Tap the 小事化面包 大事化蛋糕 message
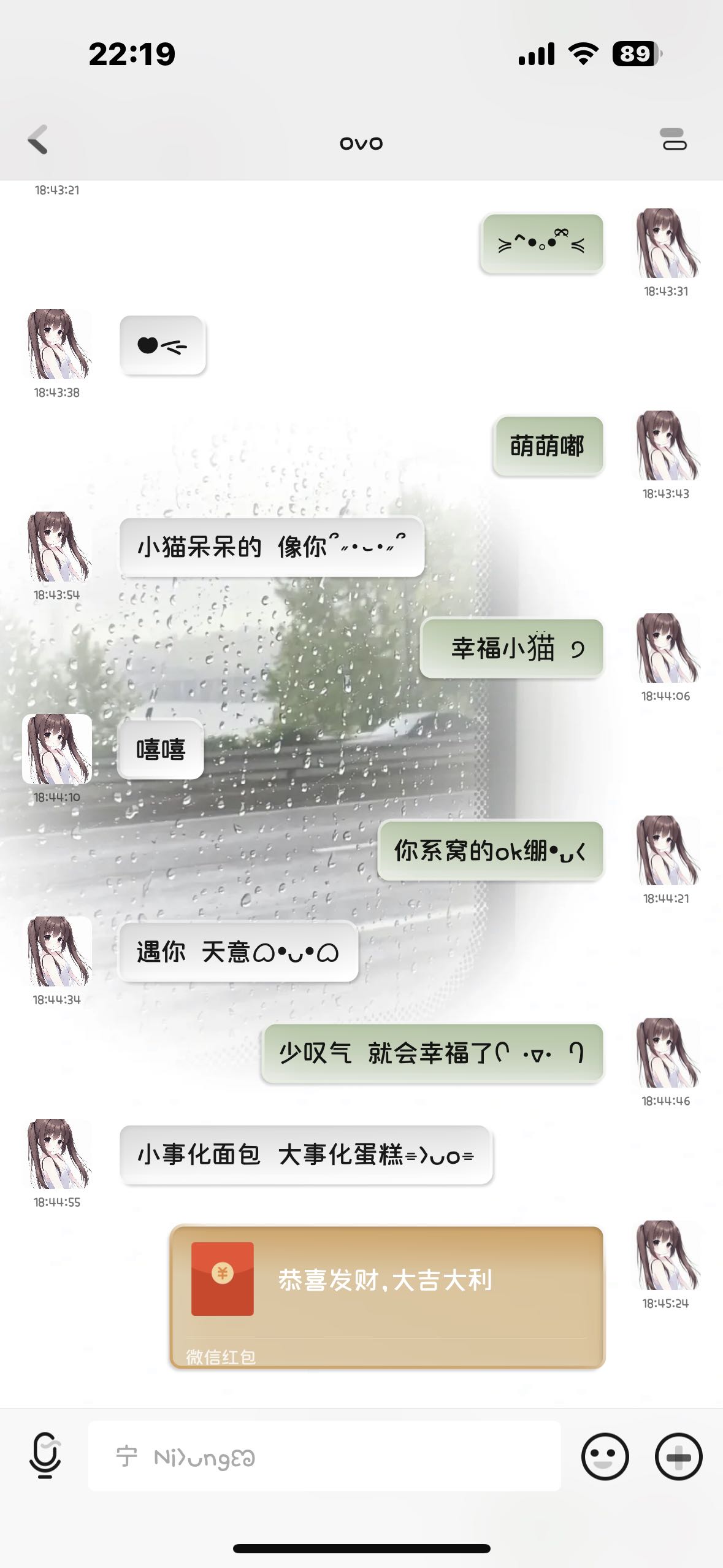Image resolution: width=723 pixels, height=1568 pixels. coord(307,1156)
